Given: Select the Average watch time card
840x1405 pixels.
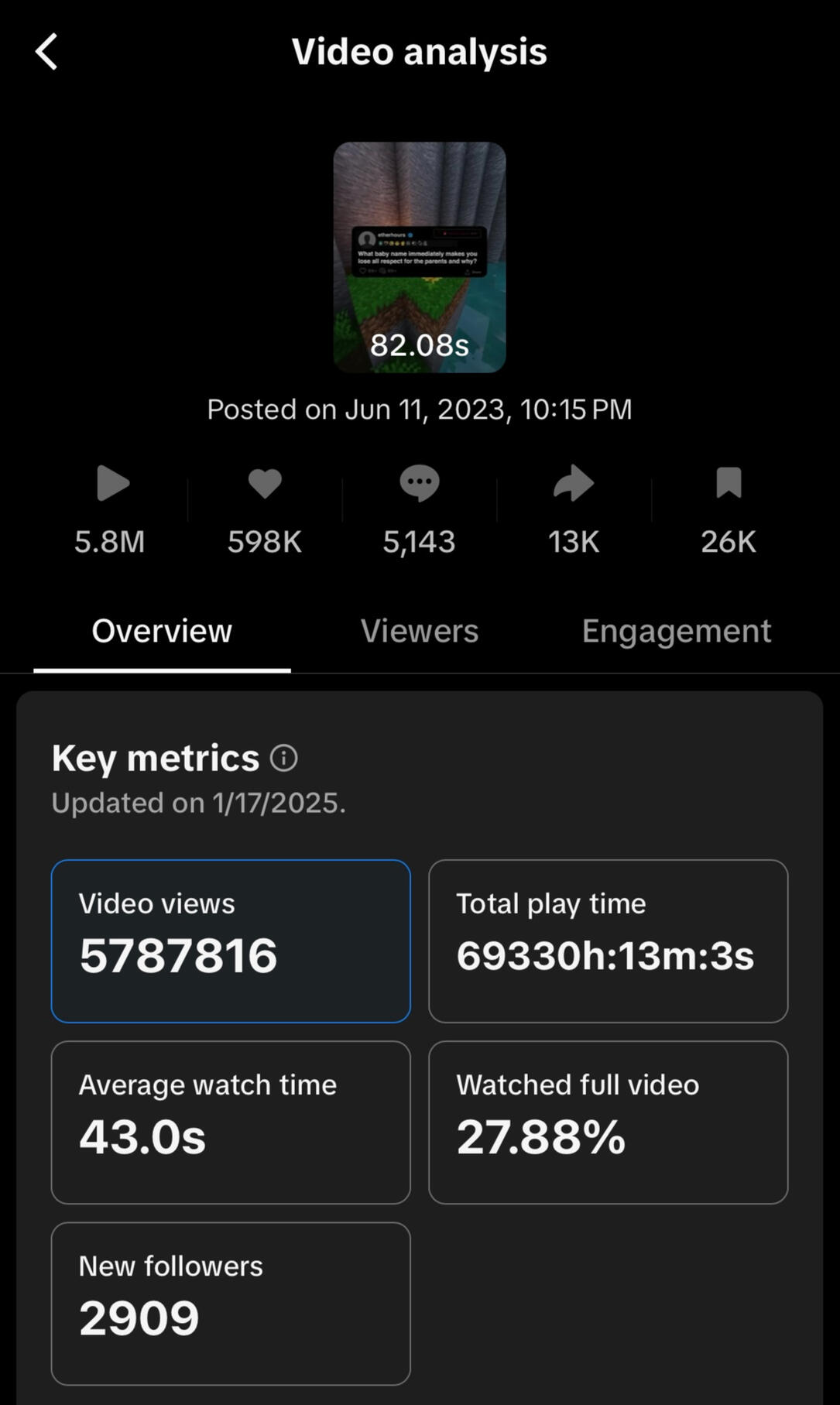Looking at the screenshot, I should tap(231, 1122).
